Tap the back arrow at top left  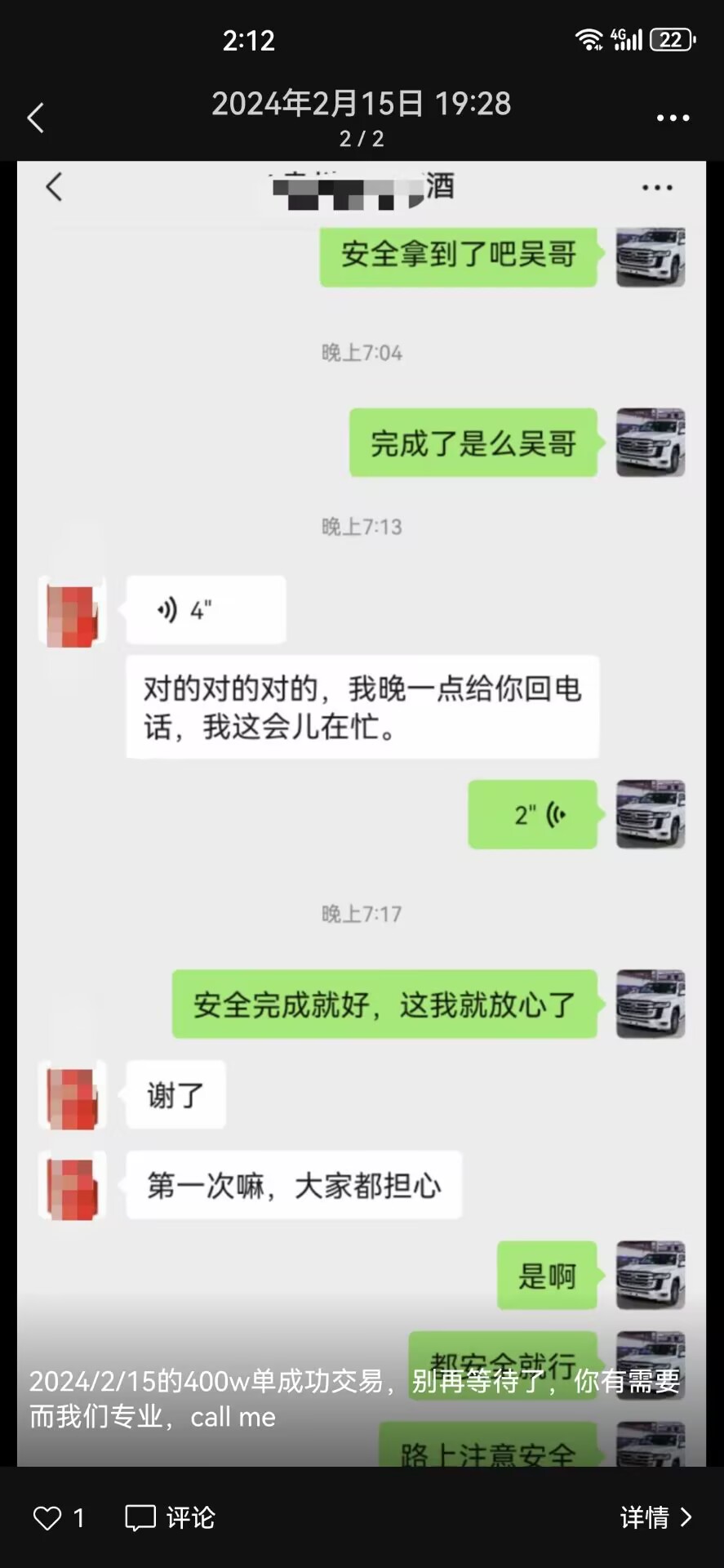point(34,118)
